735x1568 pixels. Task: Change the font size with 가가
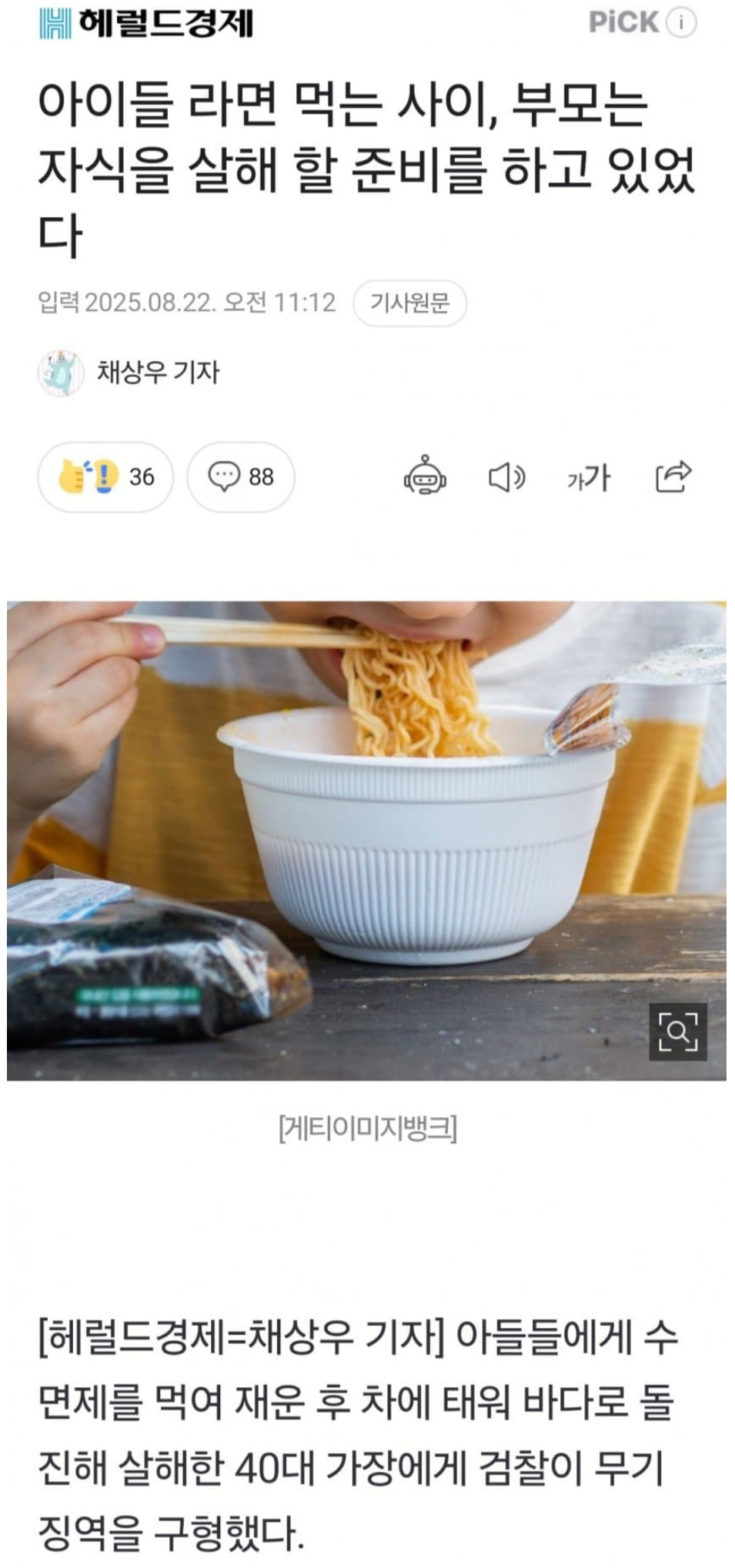pos(589,478)
